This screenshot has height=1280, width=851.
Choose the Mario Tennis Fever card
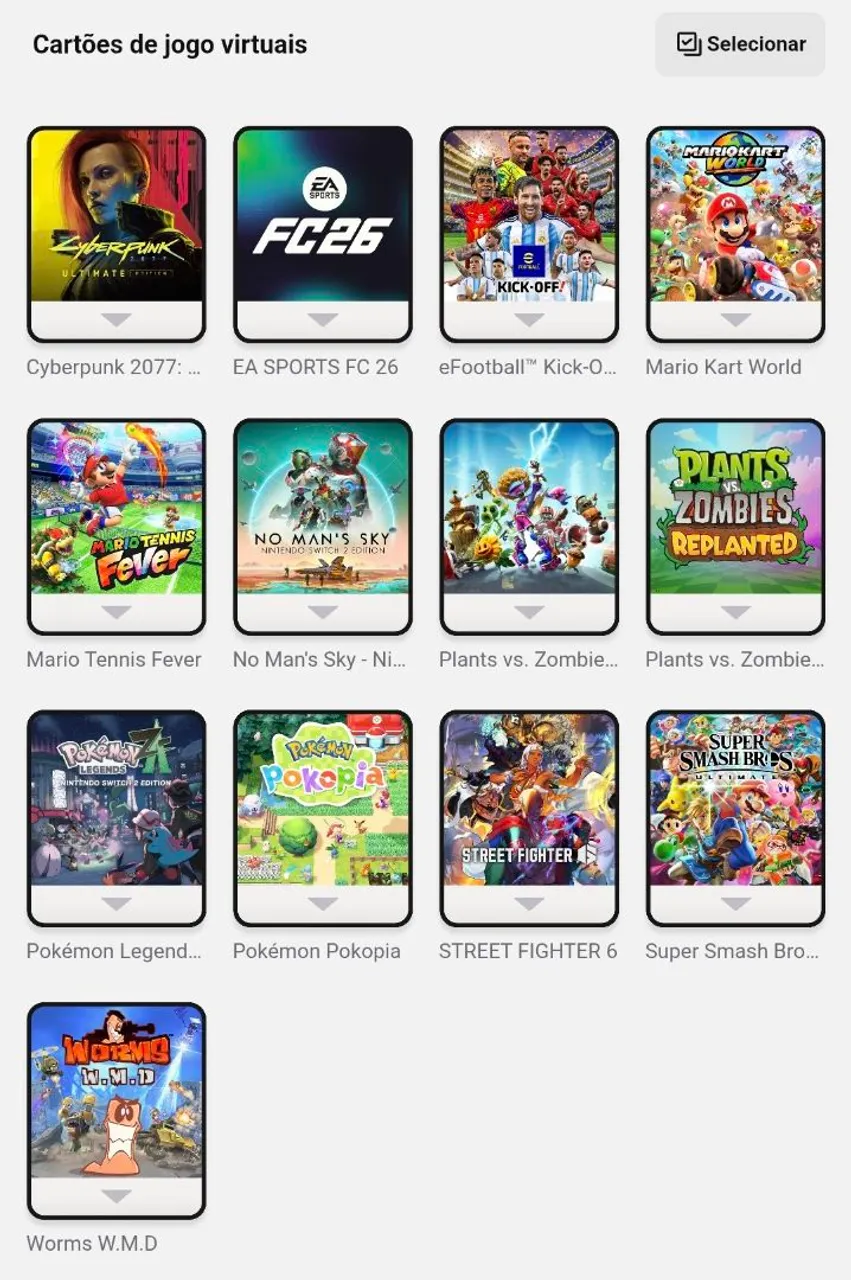pyautogui.click(x=116, y=527)
